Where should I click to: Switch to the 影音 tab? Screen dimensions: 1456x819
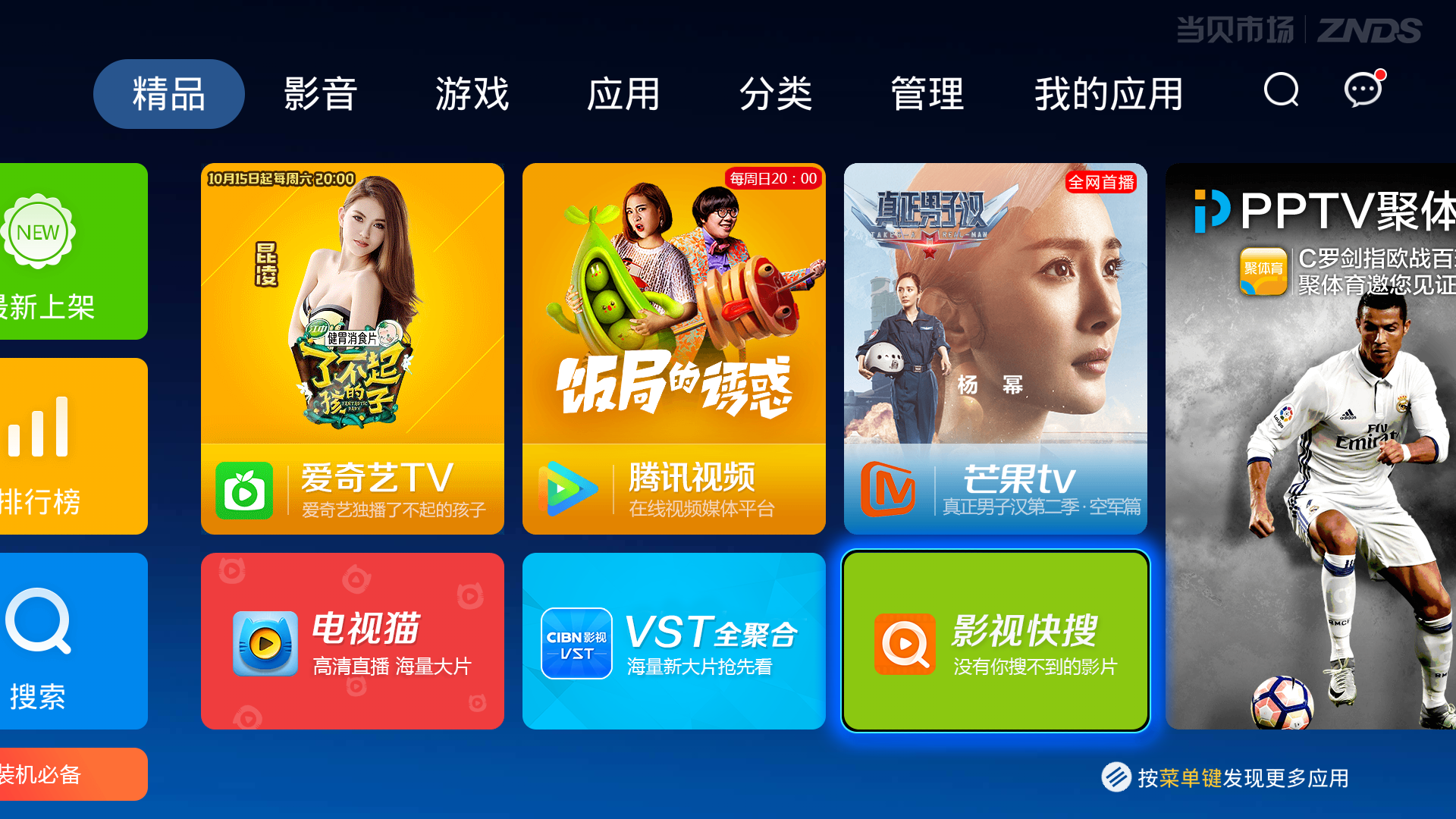pos(320,94)
